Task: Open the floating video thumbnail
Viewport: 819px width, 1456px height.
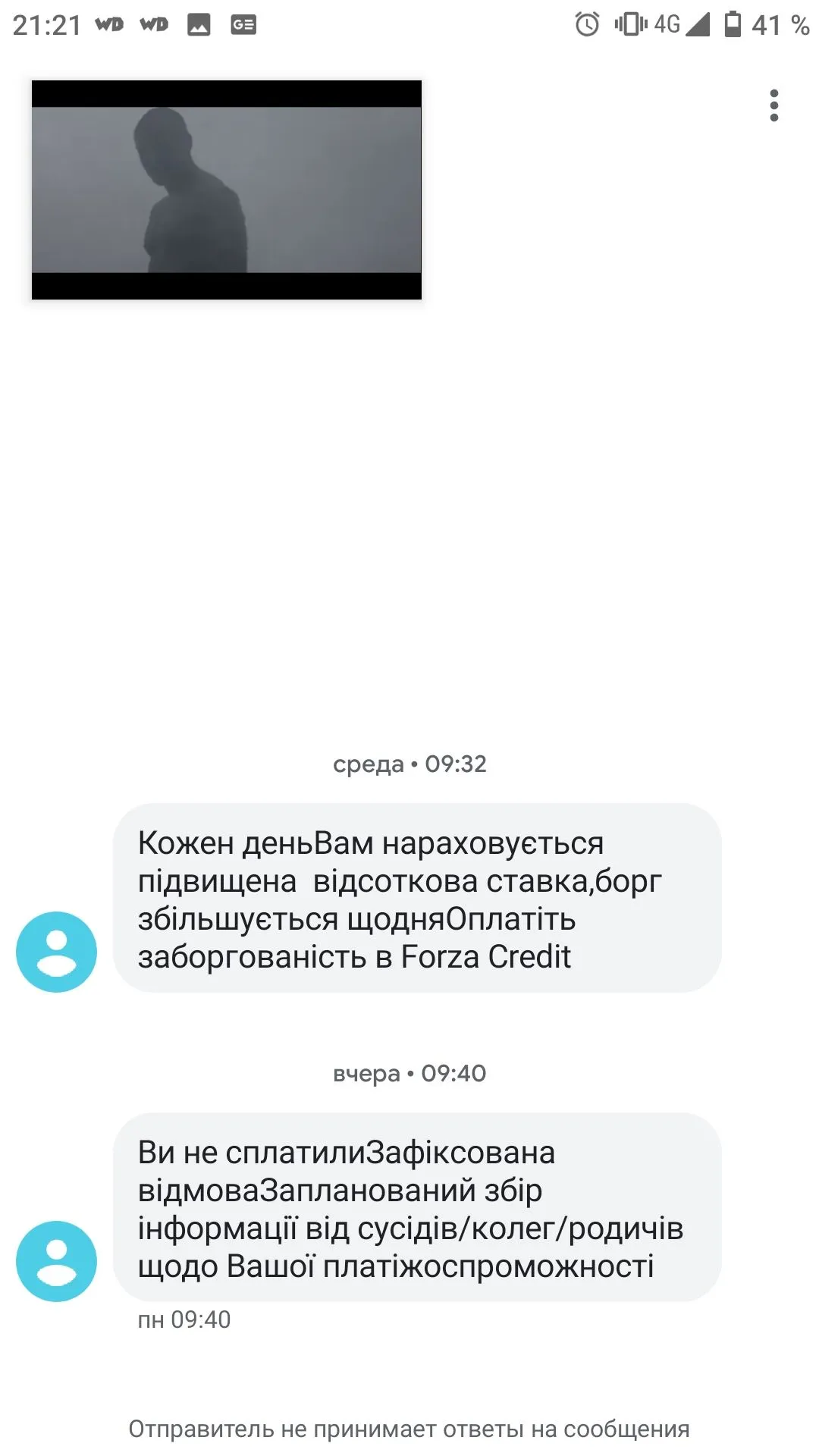Action: tap(226, 190)
